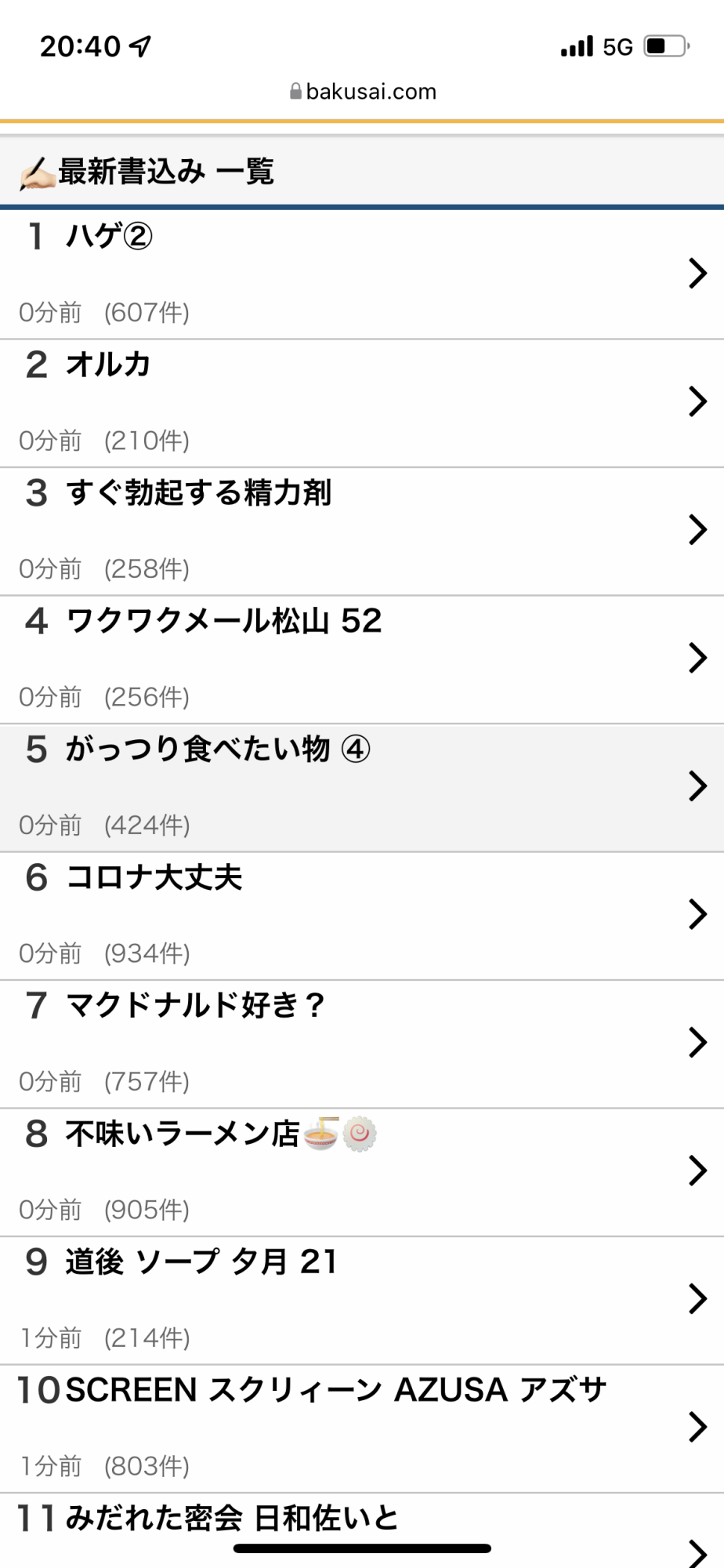This screenshot has width=724, height=1568.
Task: Open thread number 11 in the list
Action: 362,1530
